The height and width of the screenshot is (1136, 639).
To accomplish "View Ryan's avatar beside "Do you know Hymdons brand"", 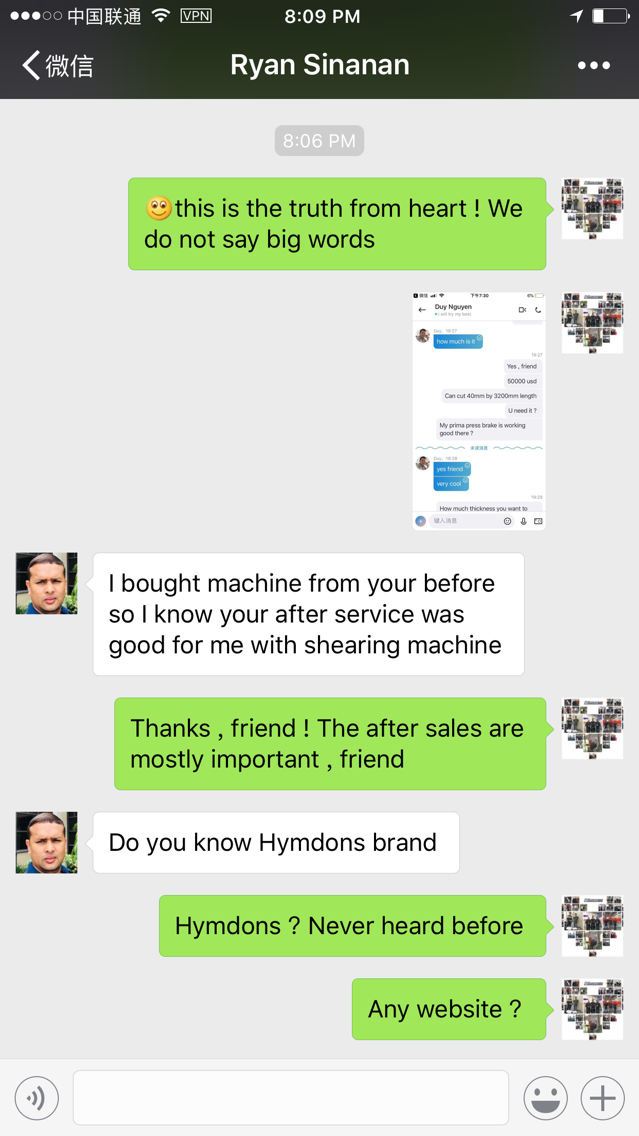I will click(46, 842).
